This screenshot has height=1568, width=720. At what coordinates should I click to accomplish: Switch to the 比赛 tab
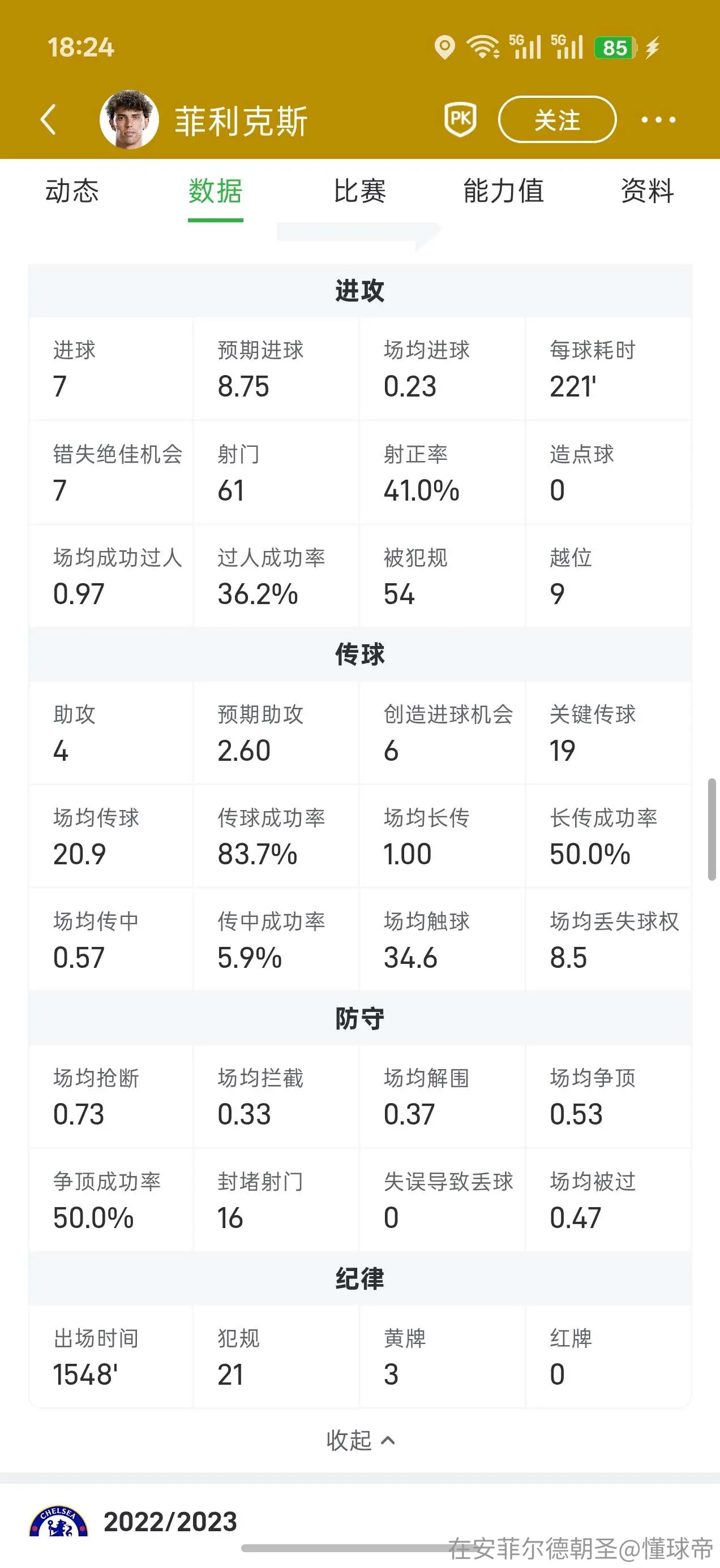coord(359,191)
